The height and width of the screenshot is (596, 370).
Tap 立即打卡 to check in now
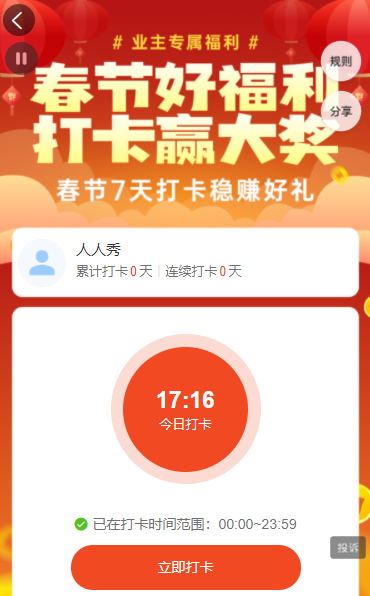tap(186, 567)
